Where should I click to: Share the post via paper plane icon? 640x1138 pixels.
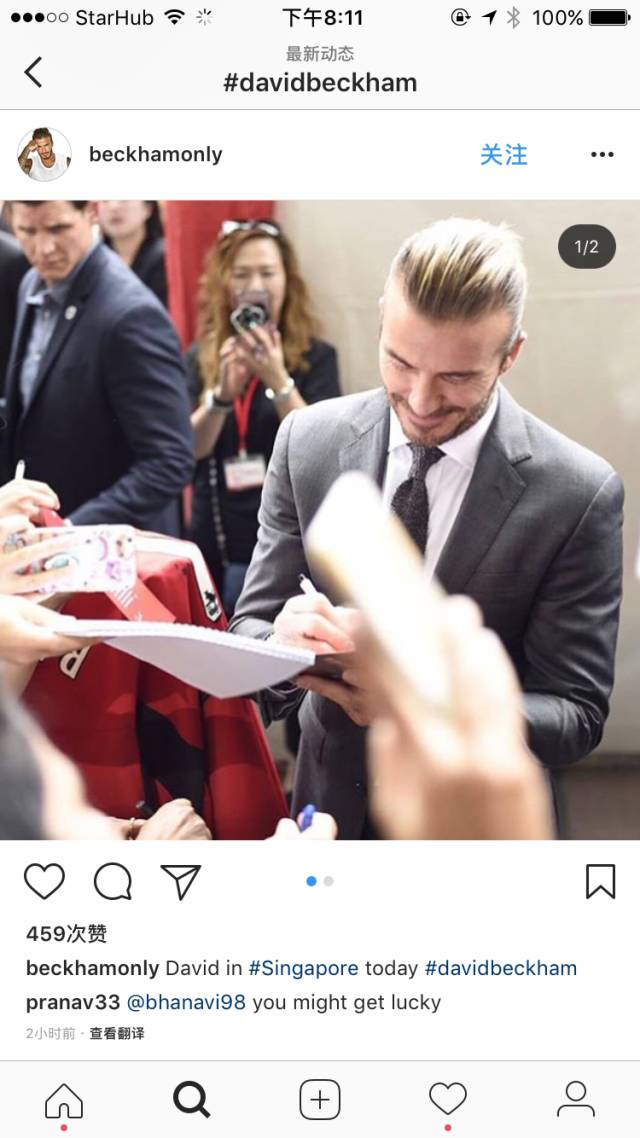coord(181,881)
